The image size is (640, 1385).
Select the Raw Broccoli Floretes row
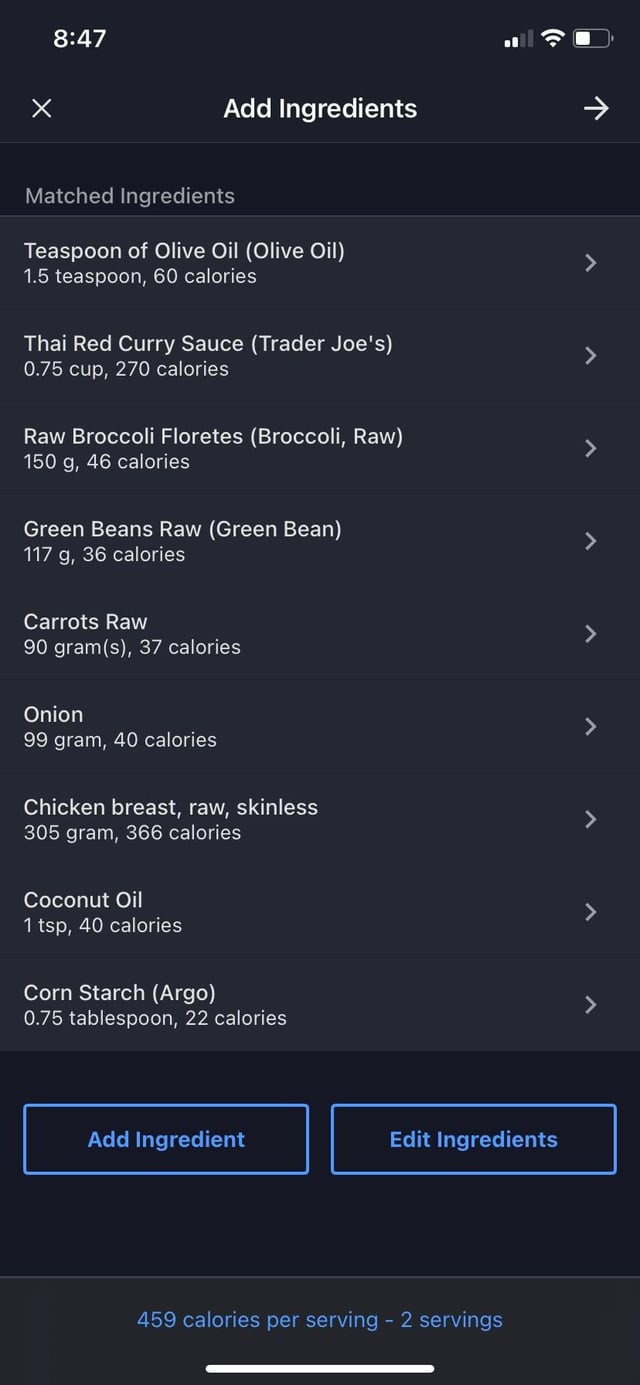click(320, 448)
